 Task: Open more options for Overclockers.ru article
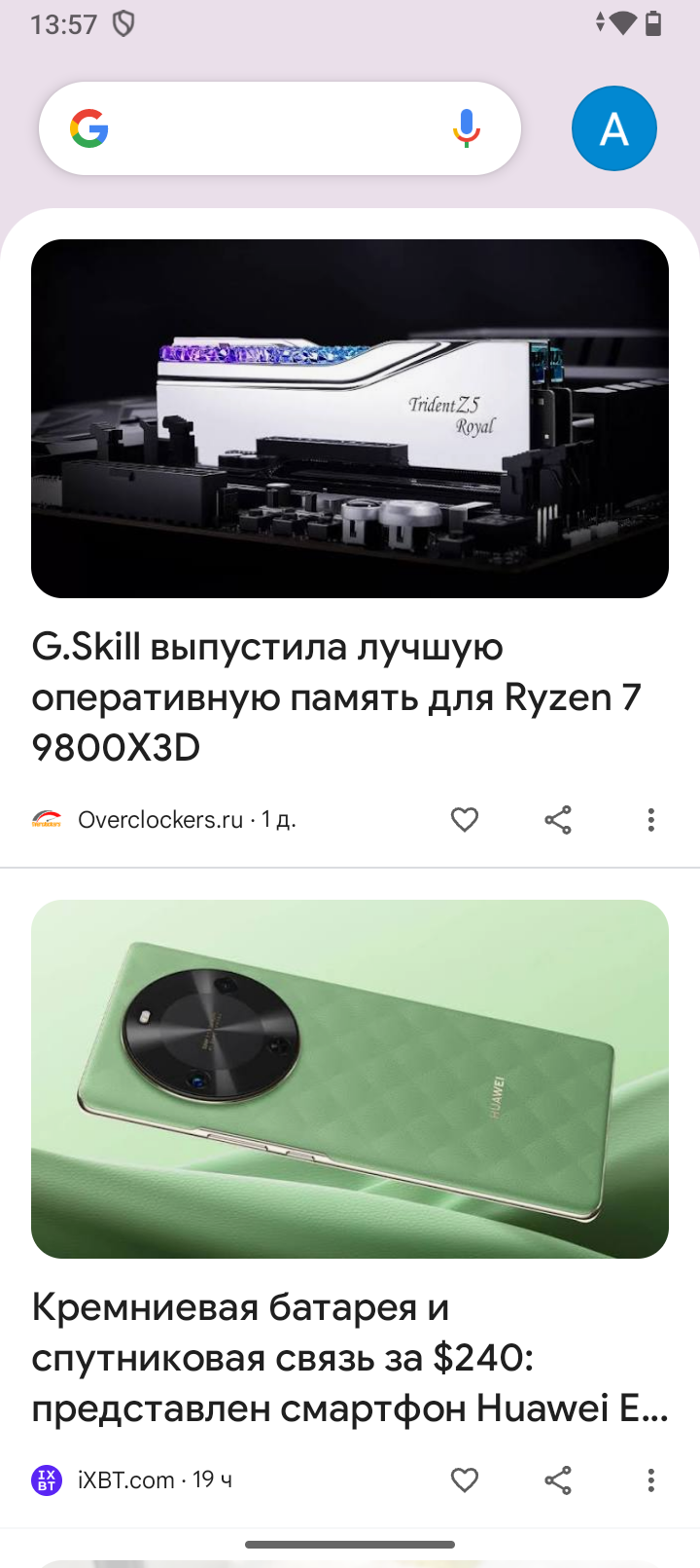(x=650, y=820)
